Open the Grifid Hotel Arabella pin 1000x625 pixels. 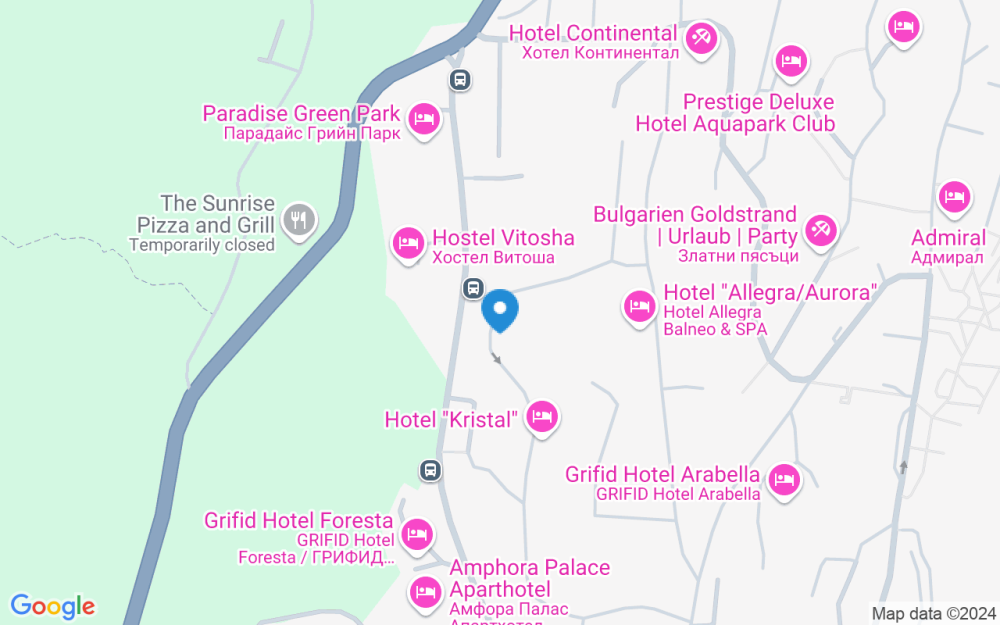(784, 482)
